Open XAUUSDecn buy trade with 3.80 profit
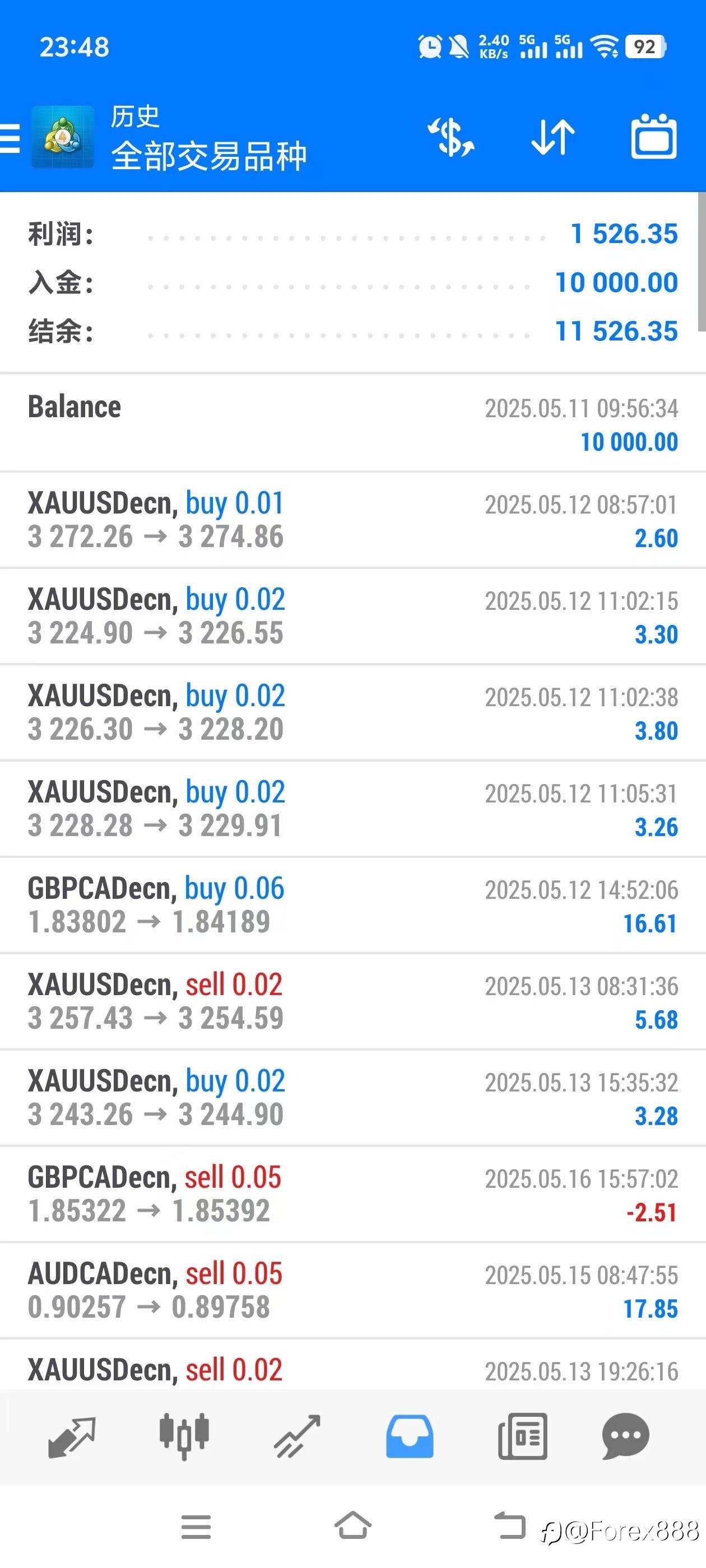Screen dimensions: 706x1568 pyautogui.click(x=352, y=712)
